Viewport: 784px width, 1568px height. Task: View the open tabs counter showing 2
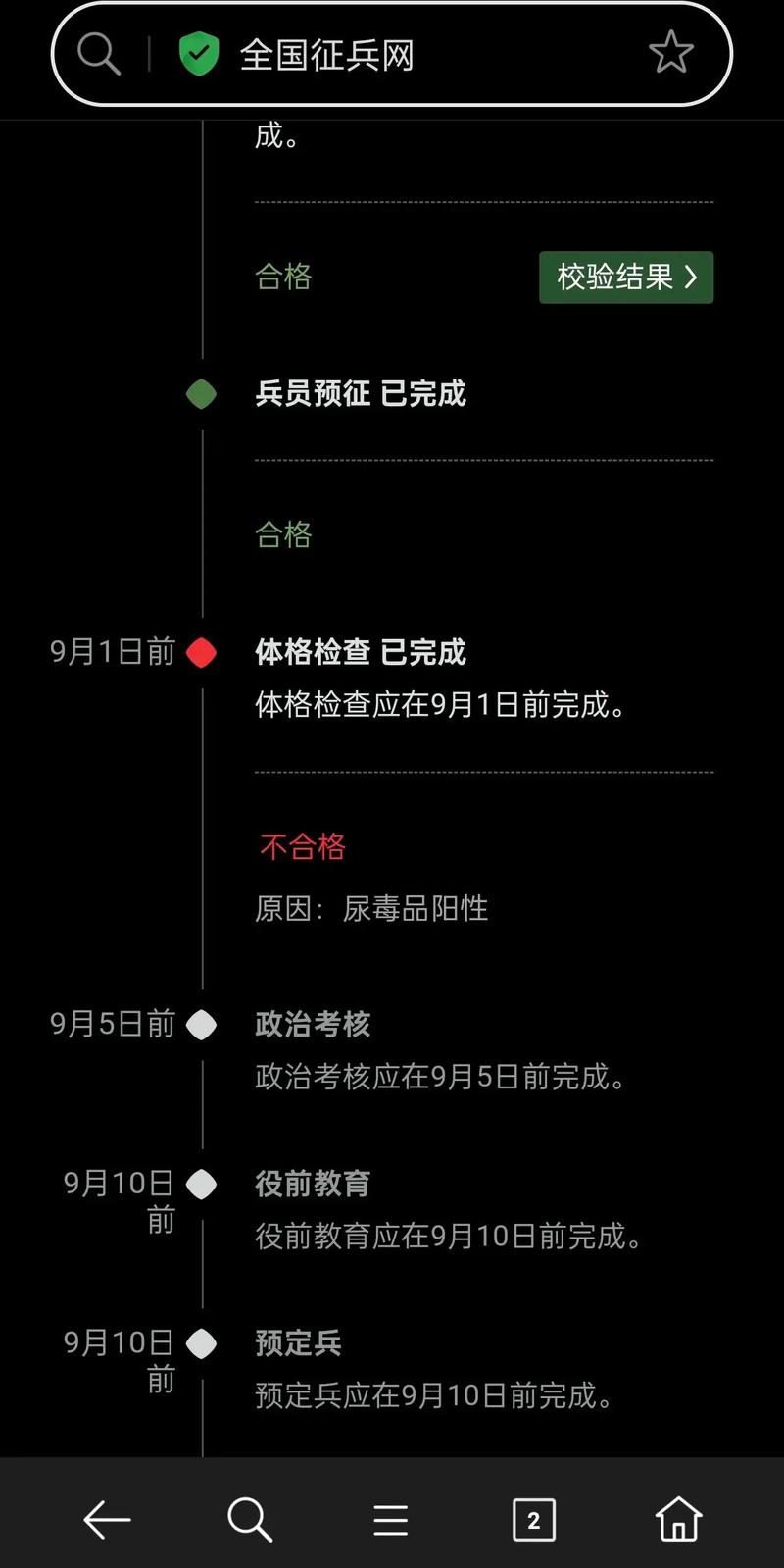[533, 1520]
